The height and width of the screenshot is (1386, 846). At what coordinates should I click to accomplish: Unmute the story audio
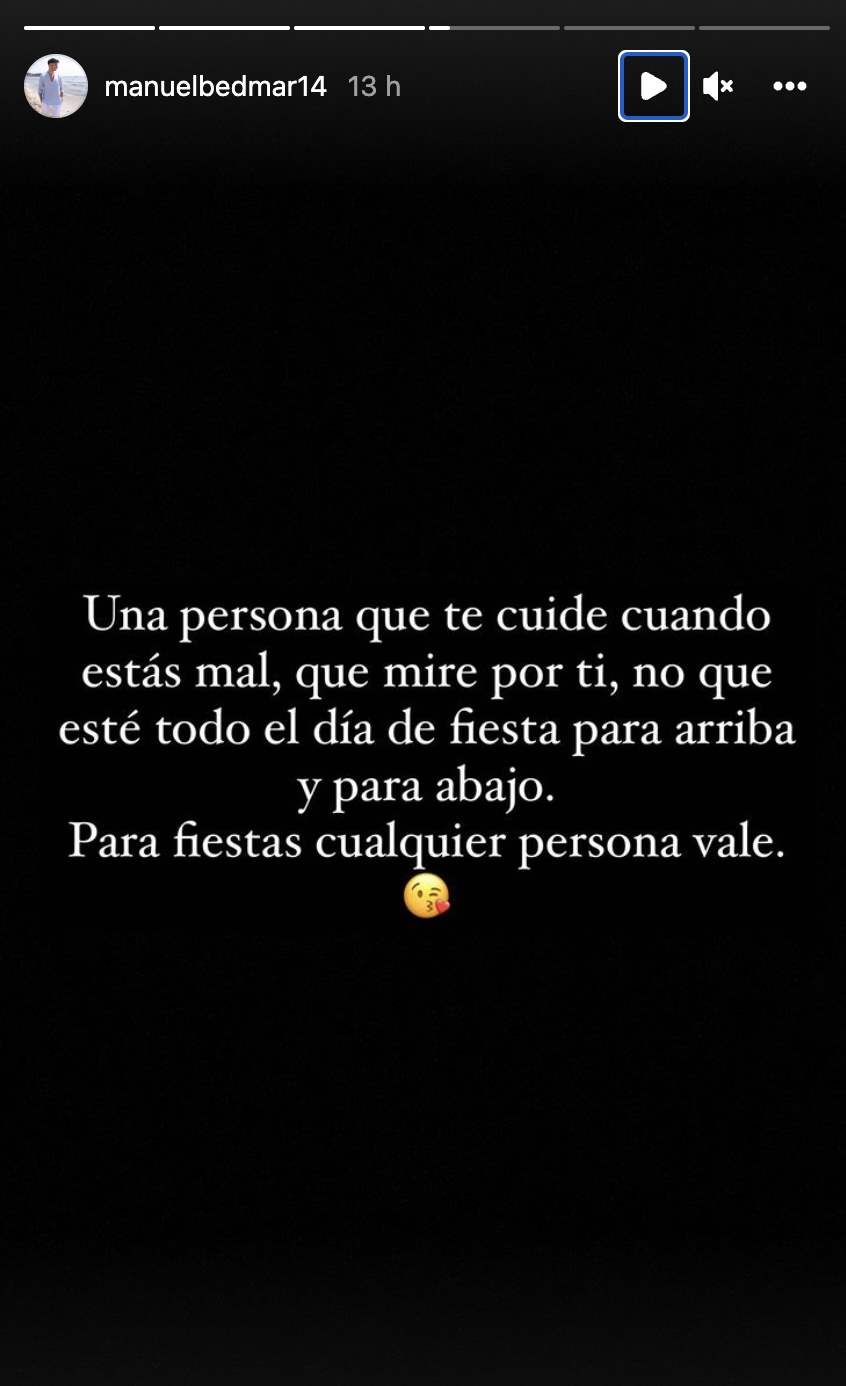coord(718,86)
